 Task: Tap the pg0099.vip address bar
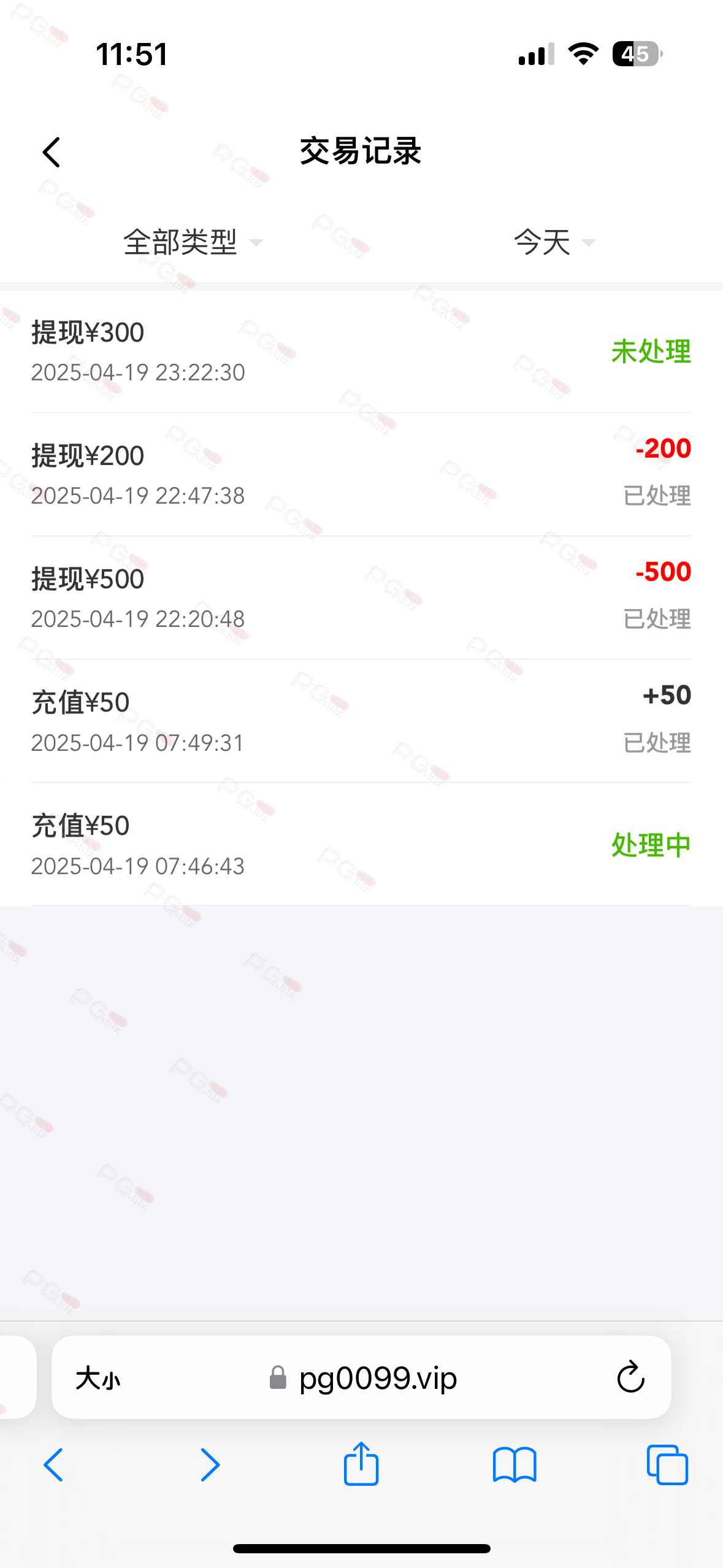coord(363,1378)
